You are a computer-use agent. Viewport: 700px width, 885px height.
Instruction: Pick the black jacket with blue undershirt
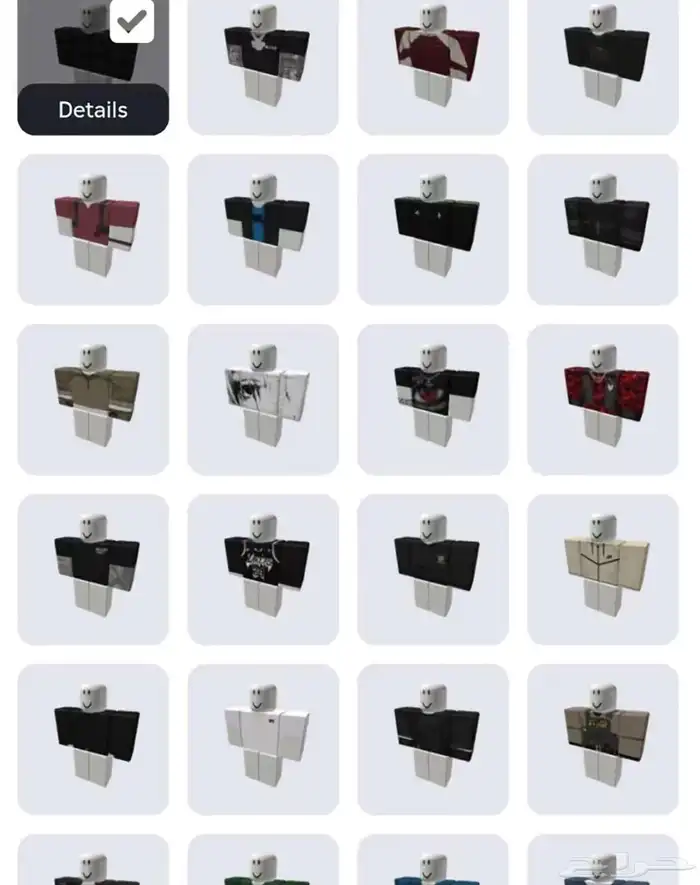tap(263, 229)
